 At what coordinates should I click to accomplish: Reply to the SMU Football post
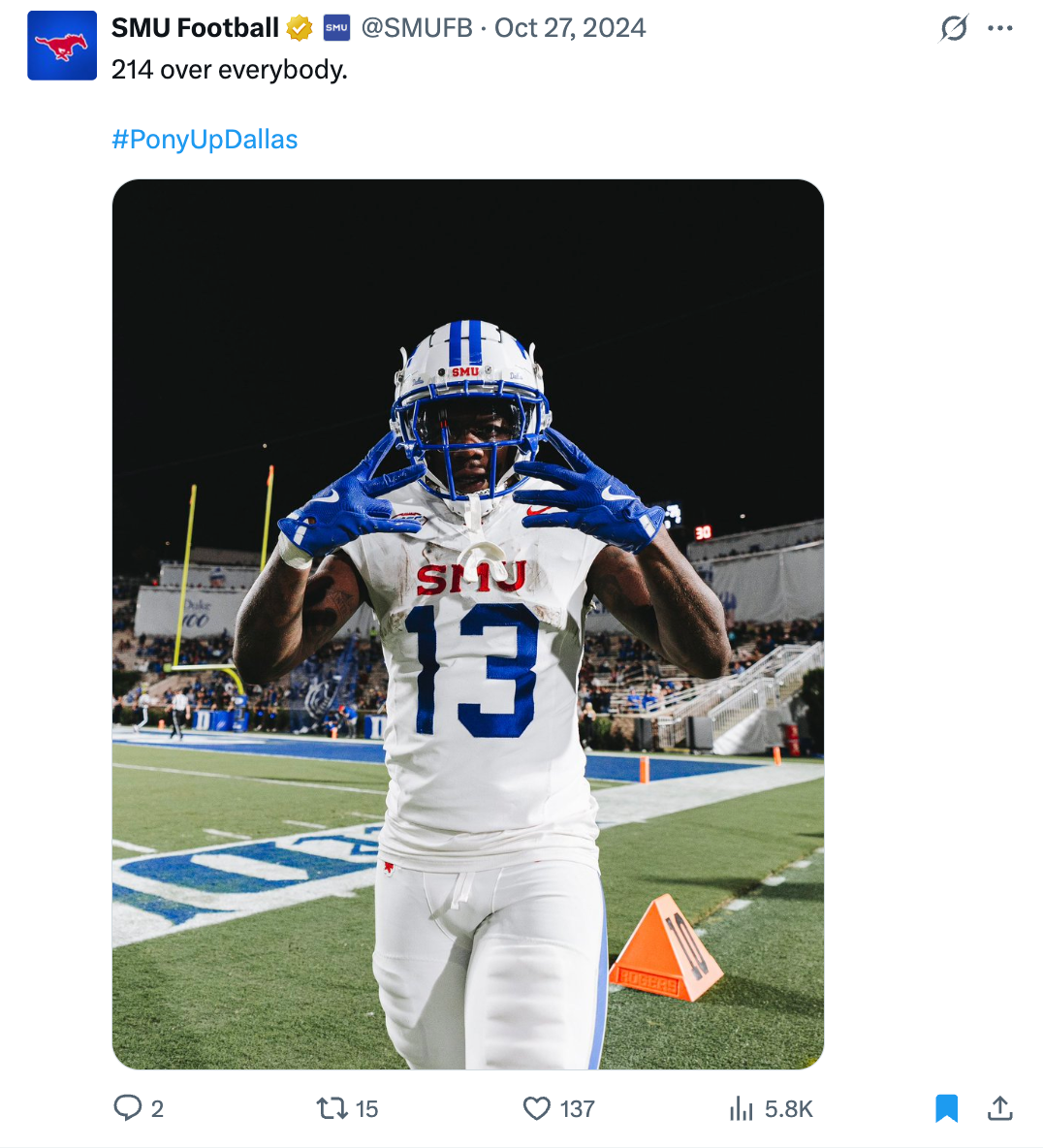[x=128, y=1107]
